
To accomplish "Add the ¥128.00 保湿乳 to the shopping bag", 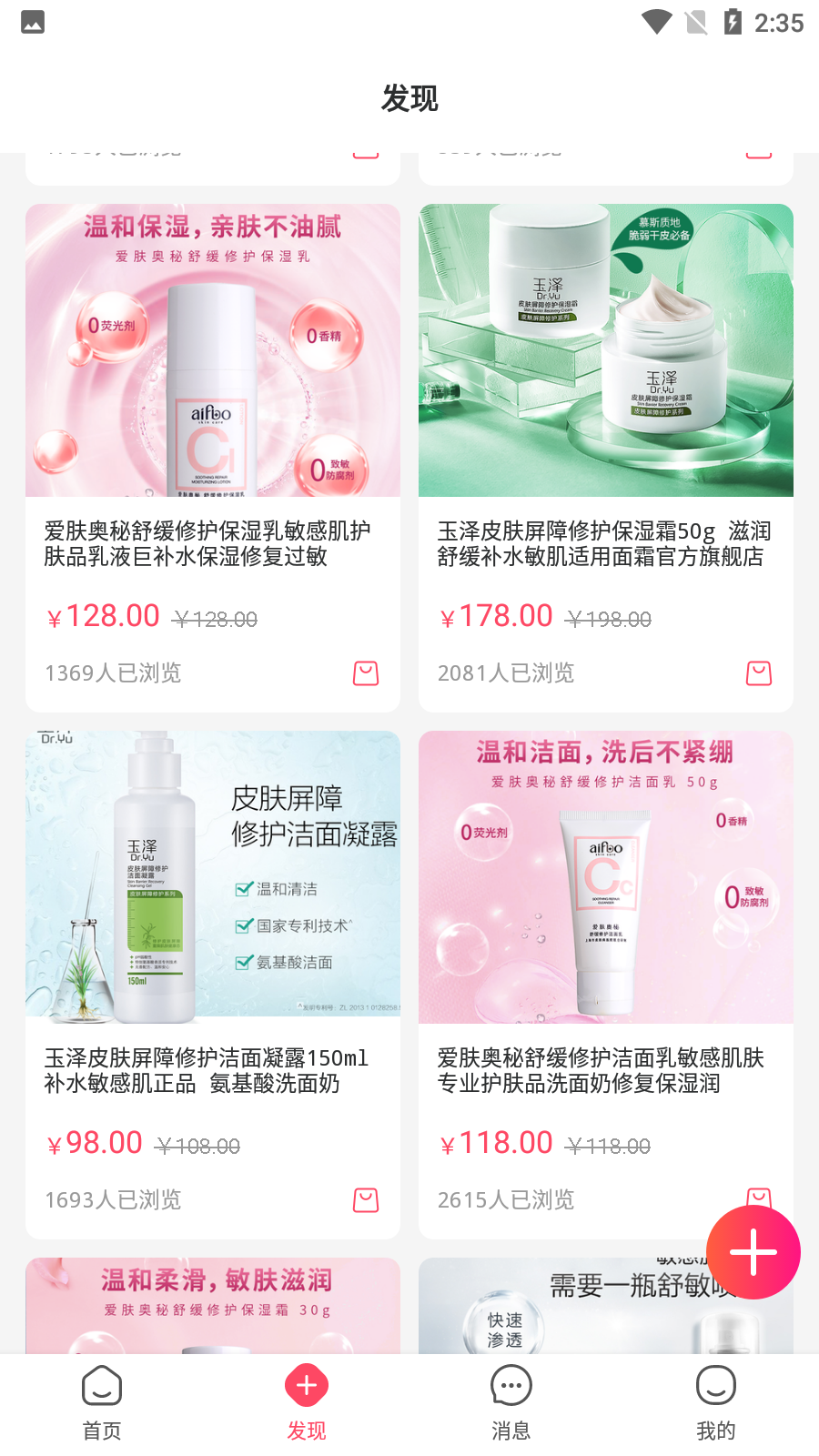I will (x=366, y=673).
